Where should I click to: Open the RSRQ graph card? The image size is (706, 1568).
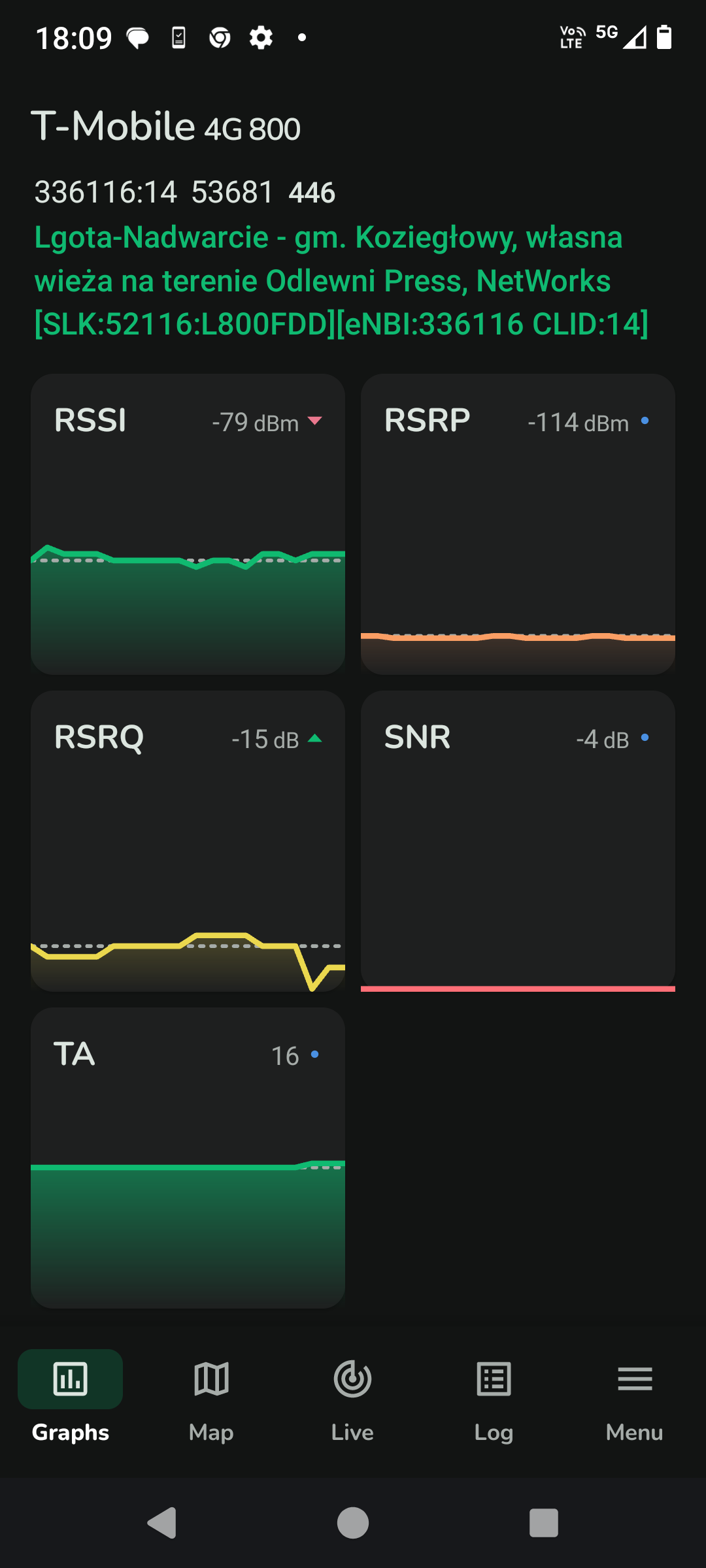point(188,841)
